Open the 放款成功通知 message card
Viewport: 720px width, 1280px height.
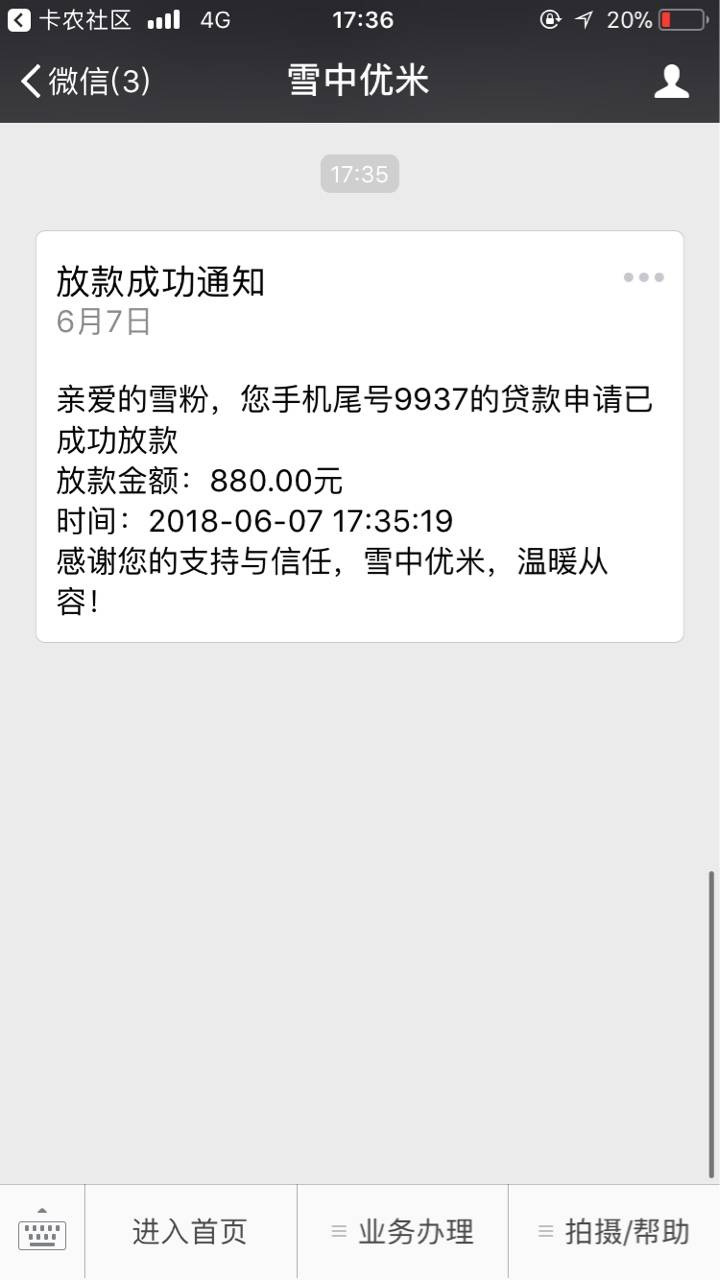click(x=360, y=436)
